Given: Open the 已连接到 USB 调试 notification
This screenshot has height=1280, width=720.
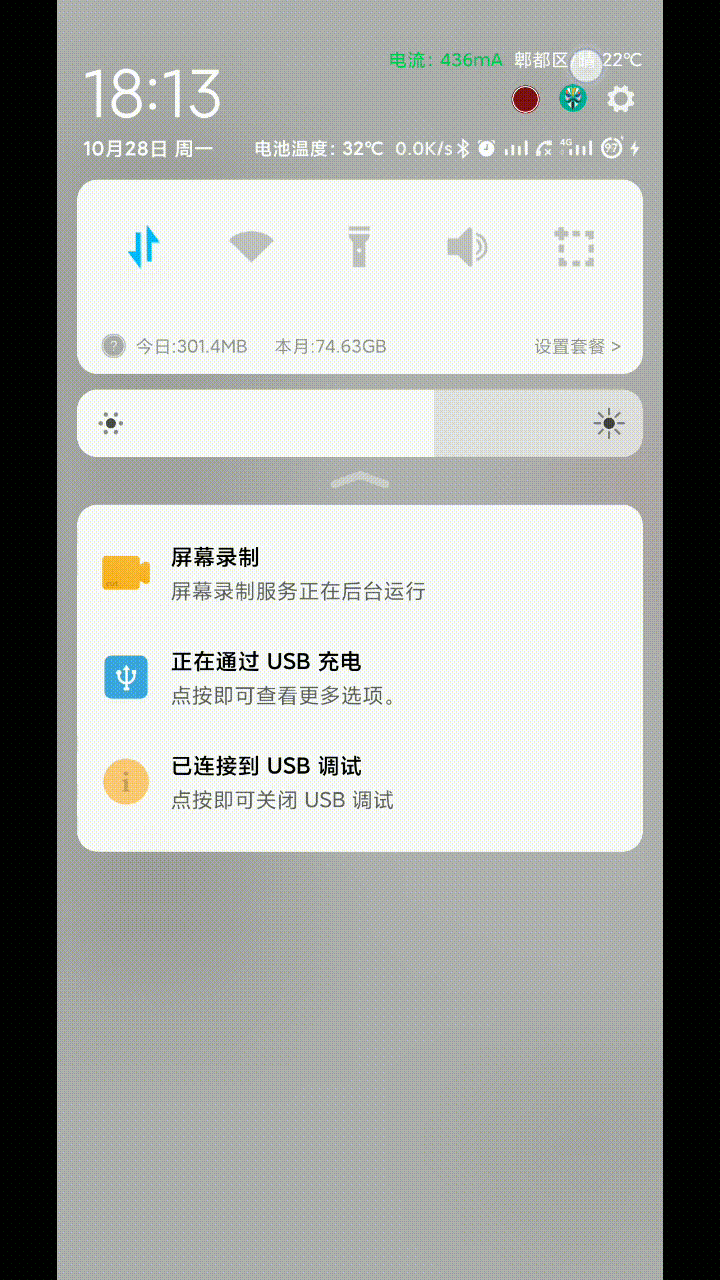Looking at the screenshot, I should pyautogui.click(x=360, y=782).
